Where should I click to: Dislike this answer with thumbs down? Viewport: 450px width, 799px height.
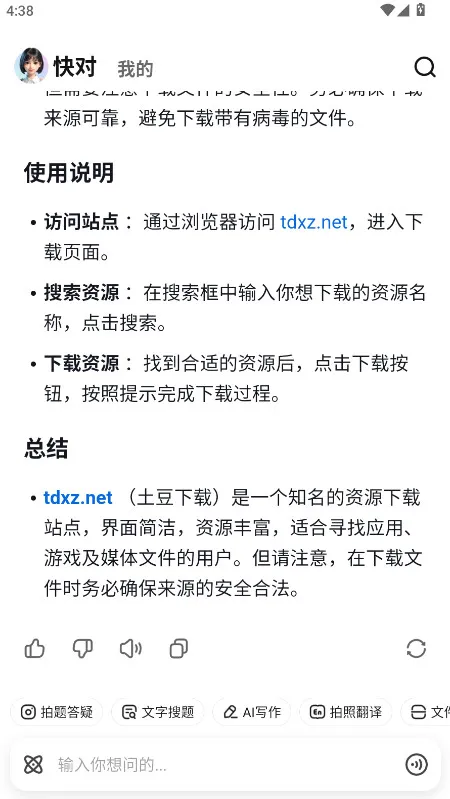tap(83, 649)
